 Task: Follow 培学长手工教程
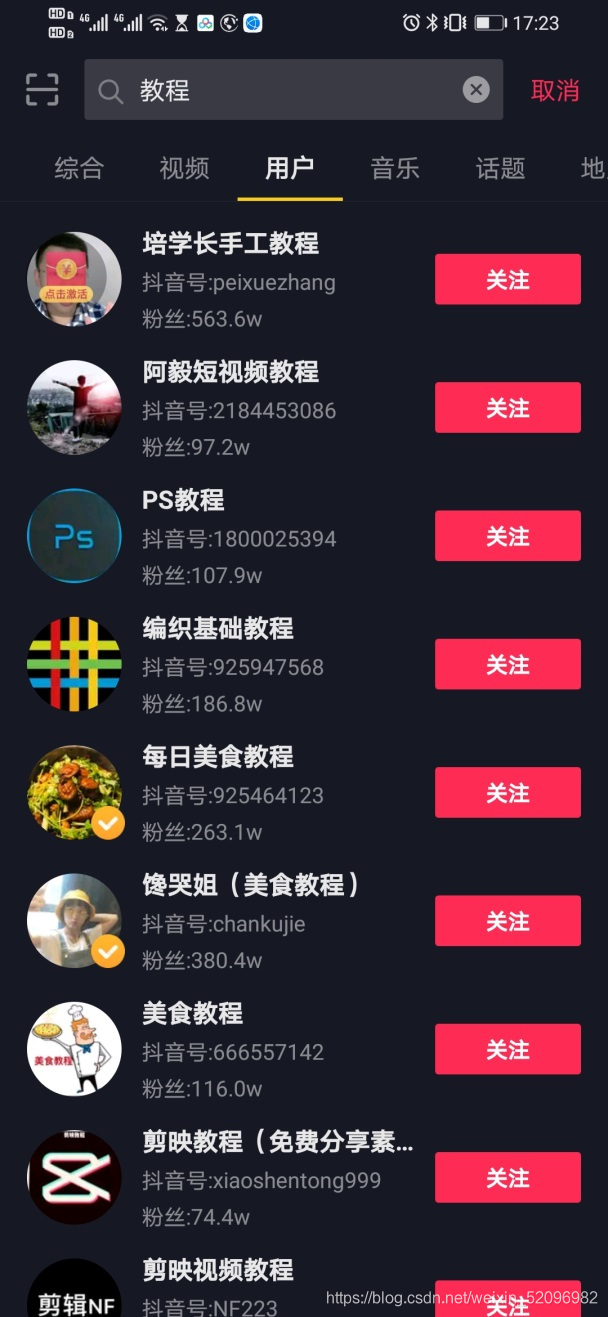pos(507,280)
